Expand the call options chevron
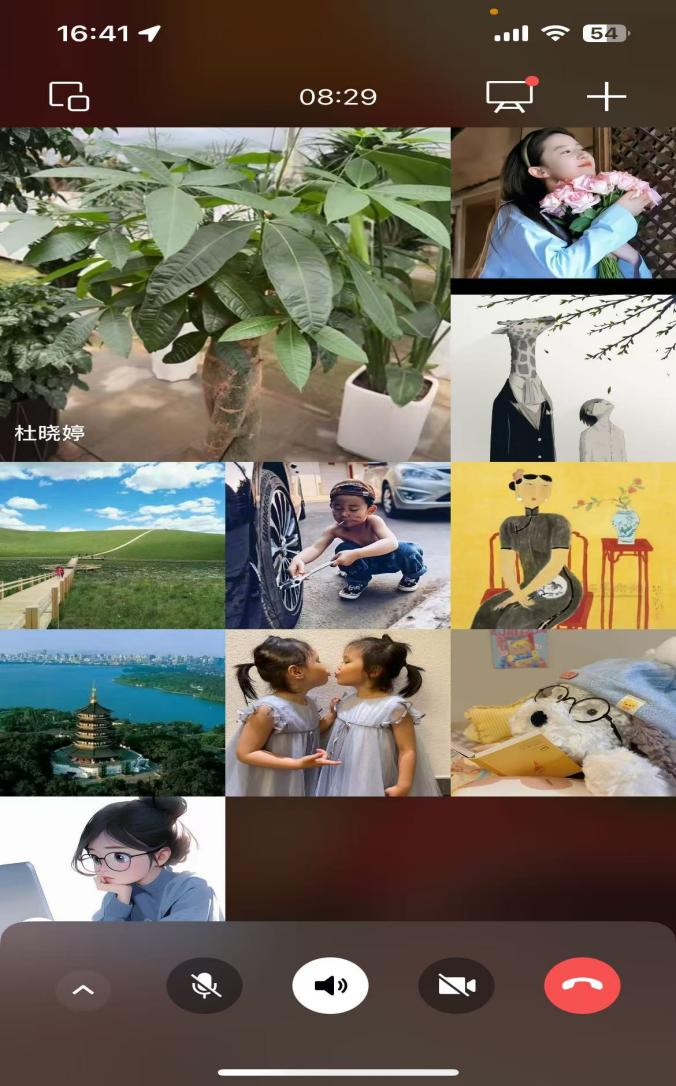The image size is (676, 1086). pyautogui.click(x=83, y=989)
